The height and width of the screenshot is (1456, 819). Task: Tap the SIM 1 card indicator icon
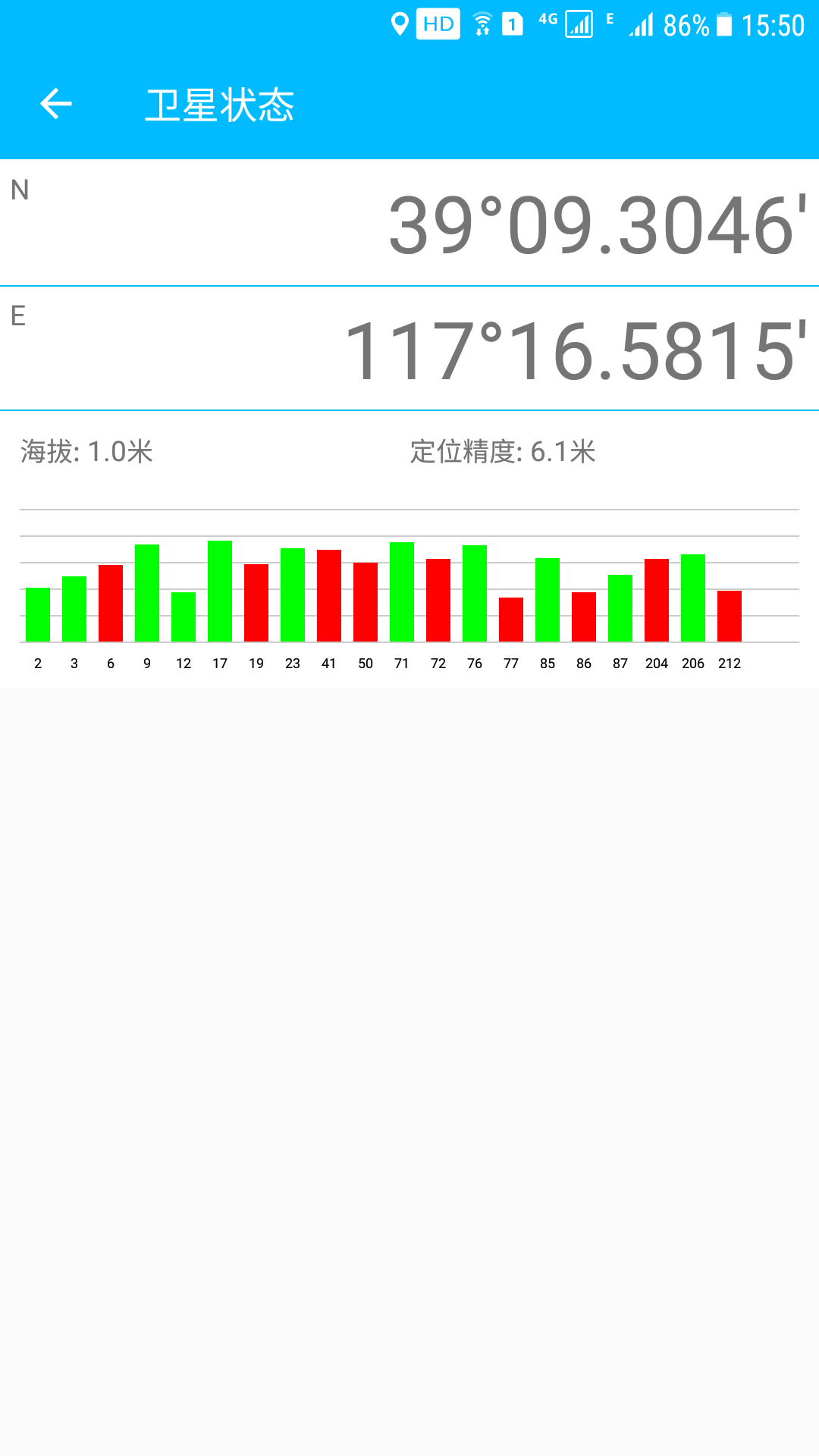coord(511,23)
